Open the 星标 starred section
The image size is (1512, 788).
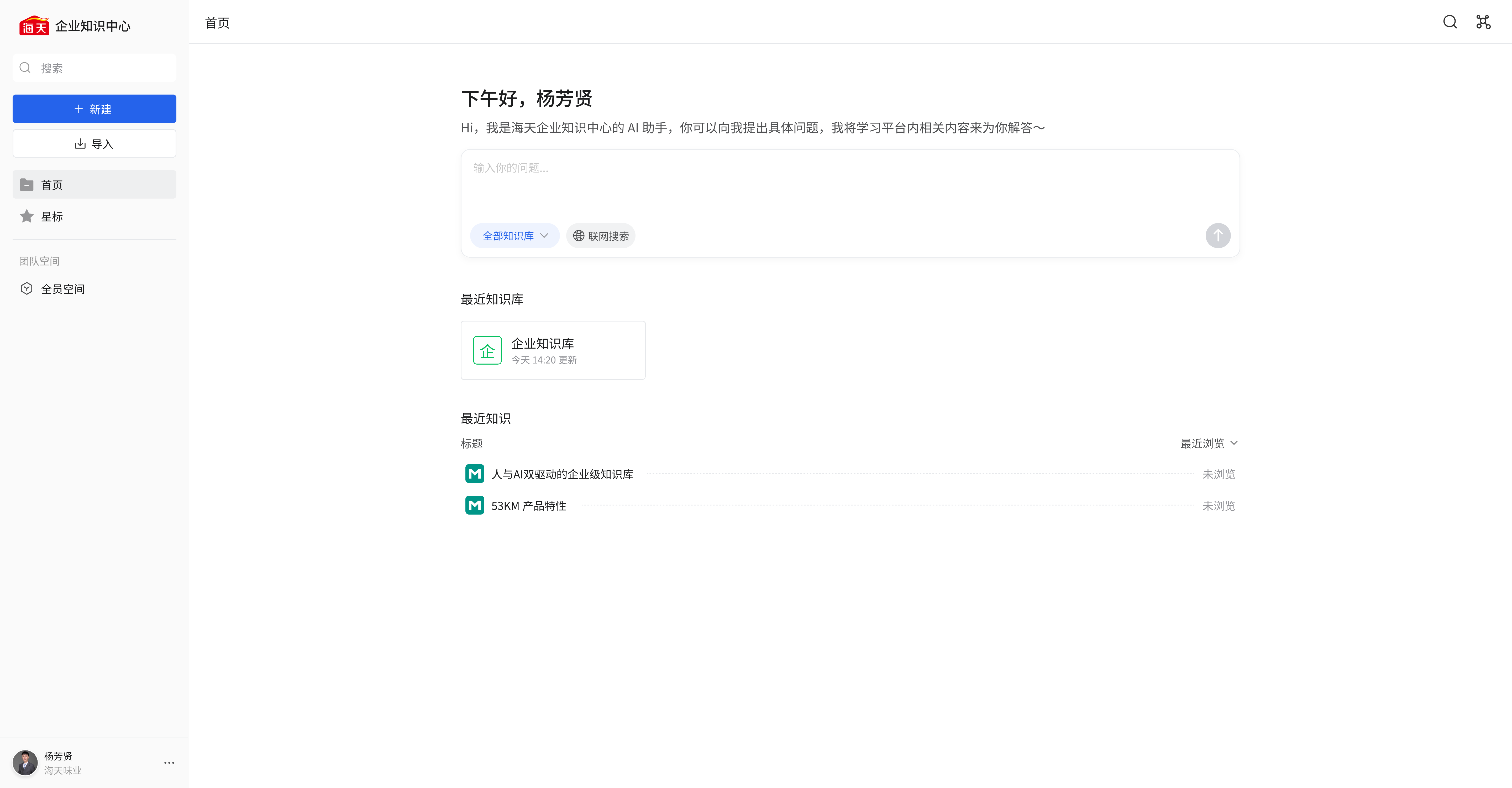pyautogui.click(x=52, y=217)
